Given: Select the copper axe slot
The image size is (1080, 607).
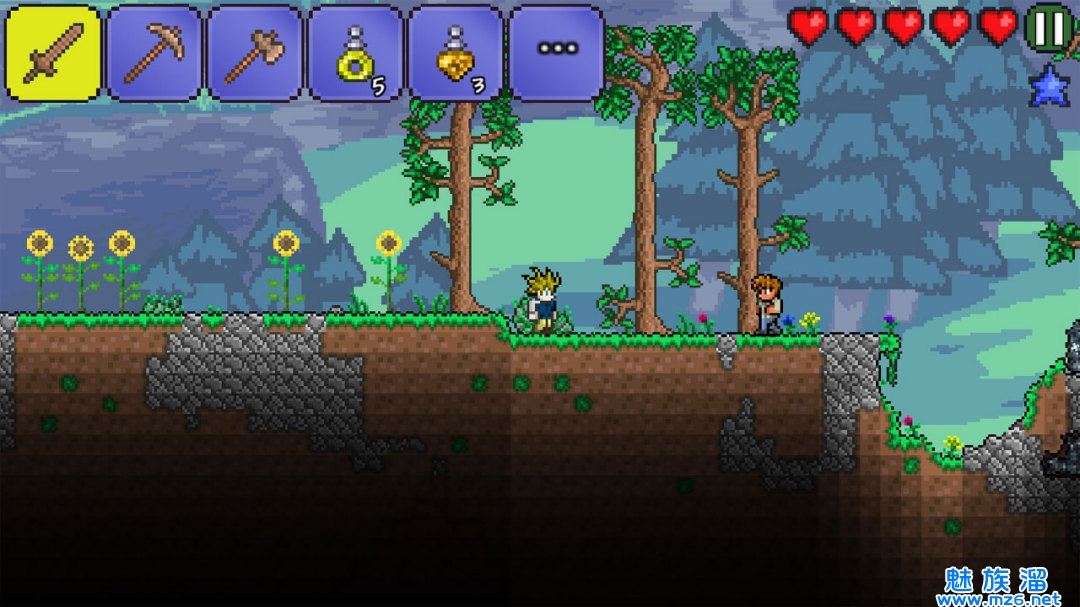Looking at the screenshot, I should tap(254, 53).
